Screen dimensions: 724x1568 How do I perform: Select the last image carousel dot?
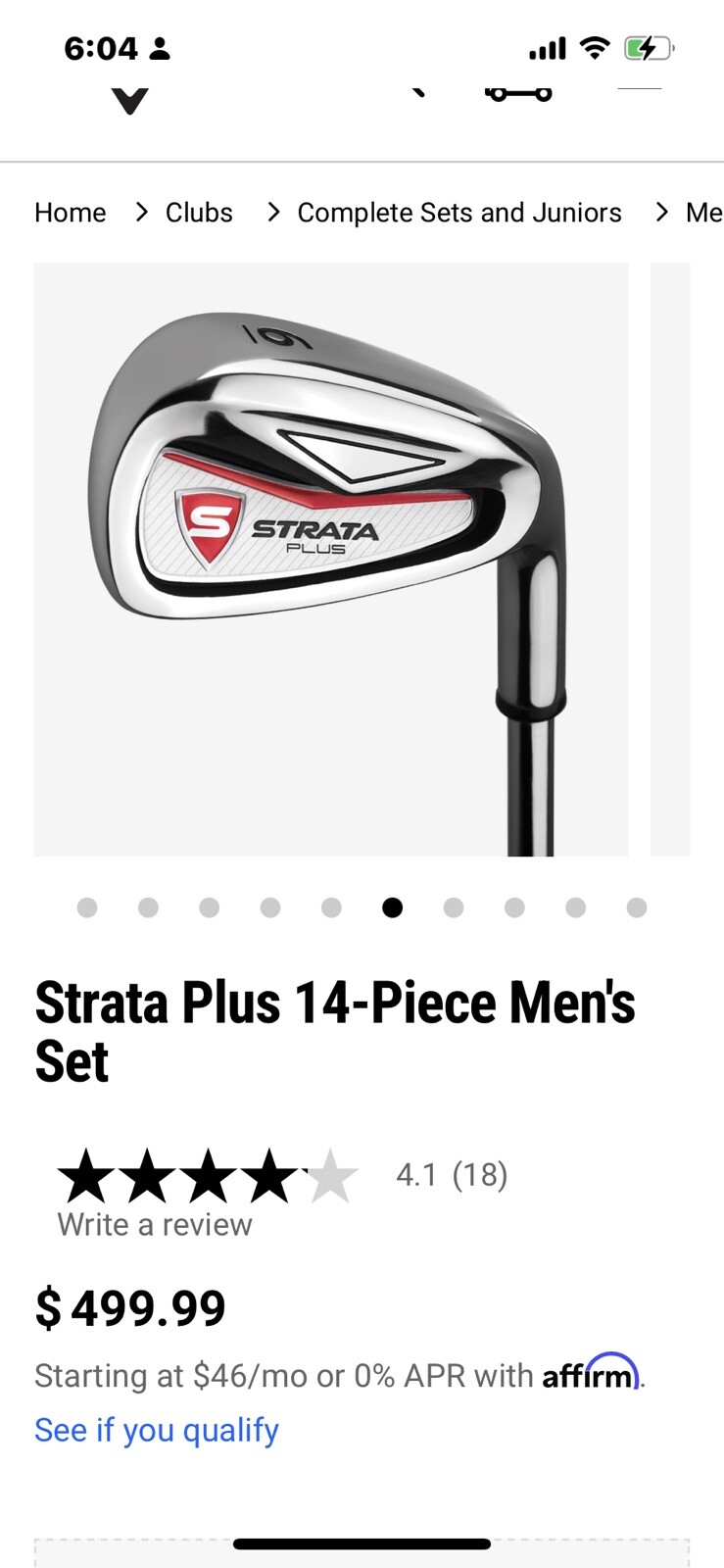point(637,907)
